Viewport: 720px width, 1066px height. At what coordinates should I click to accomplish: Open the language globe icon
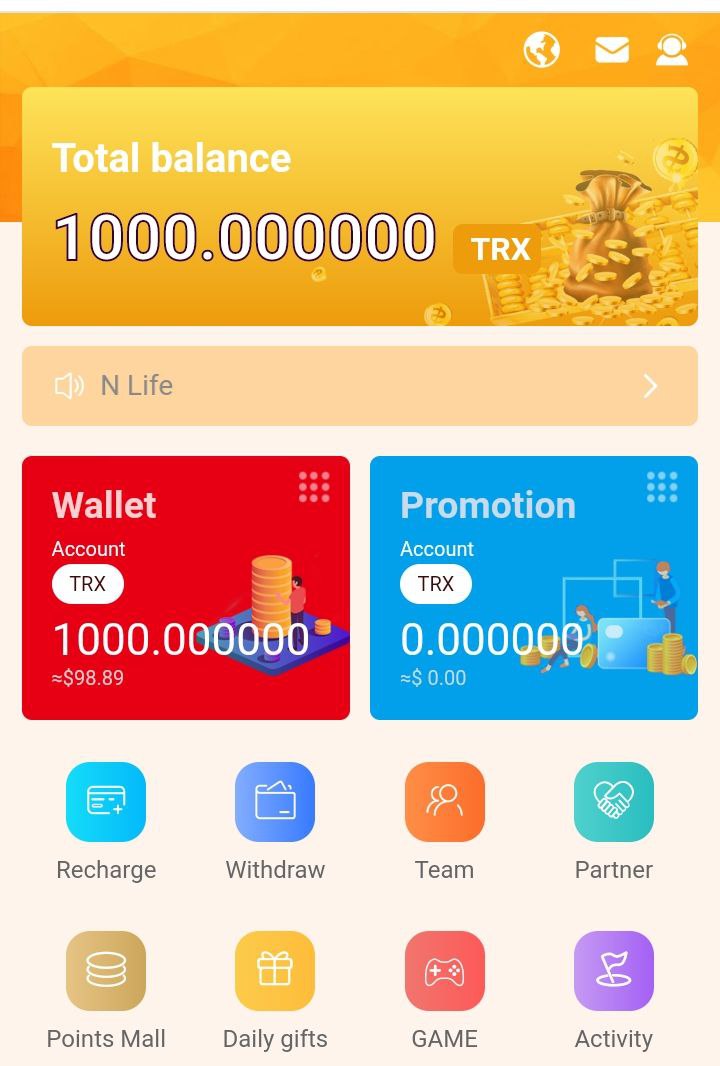(542, 49)
